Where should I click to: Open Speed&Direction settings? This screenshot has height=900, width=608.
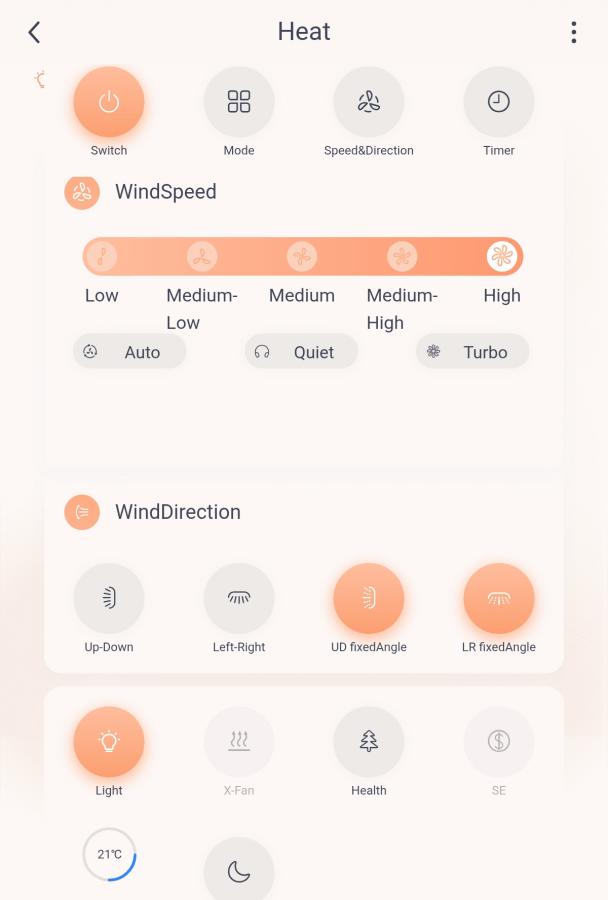[369, 102]
